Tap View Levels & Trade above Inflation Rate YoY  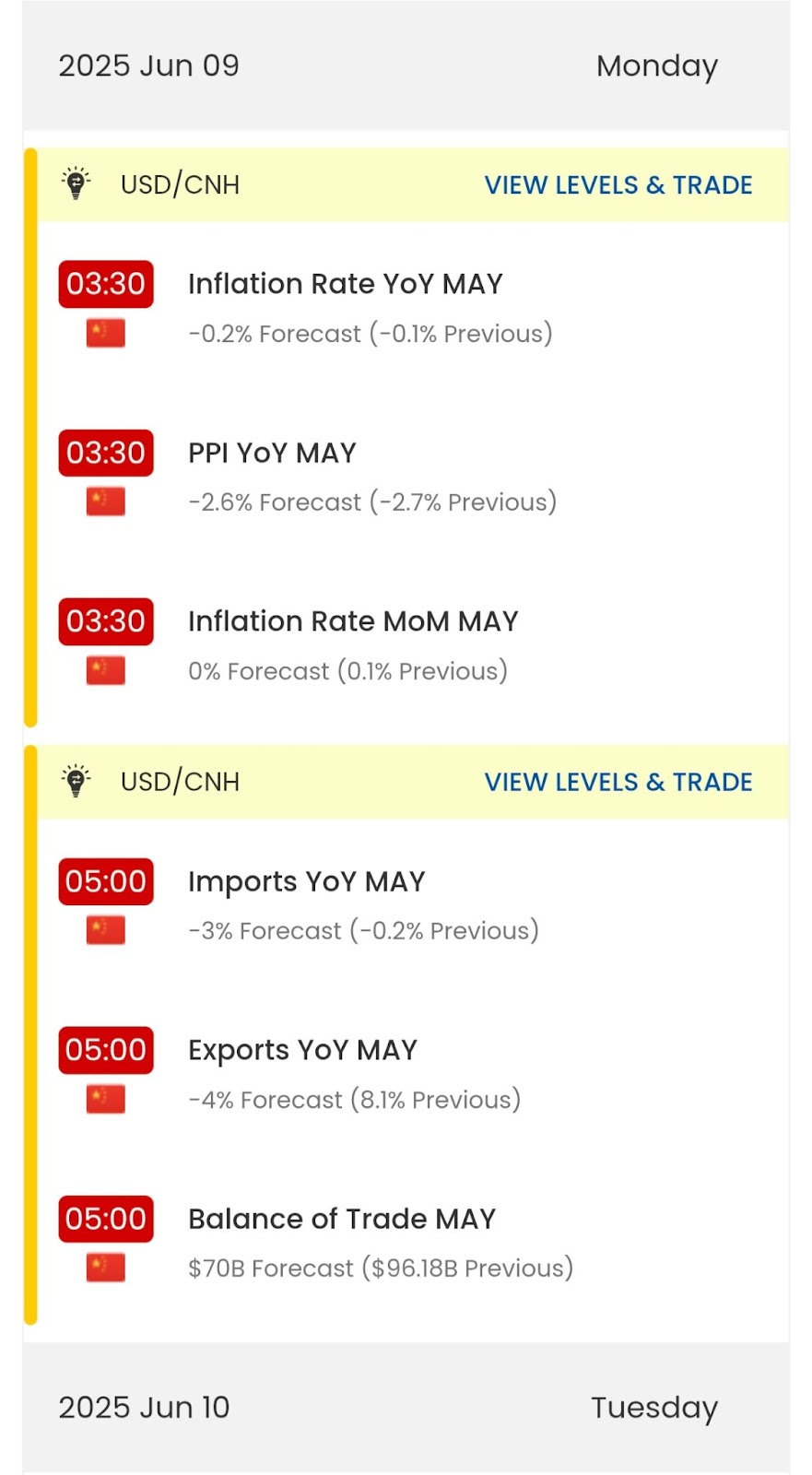[618, 184]
